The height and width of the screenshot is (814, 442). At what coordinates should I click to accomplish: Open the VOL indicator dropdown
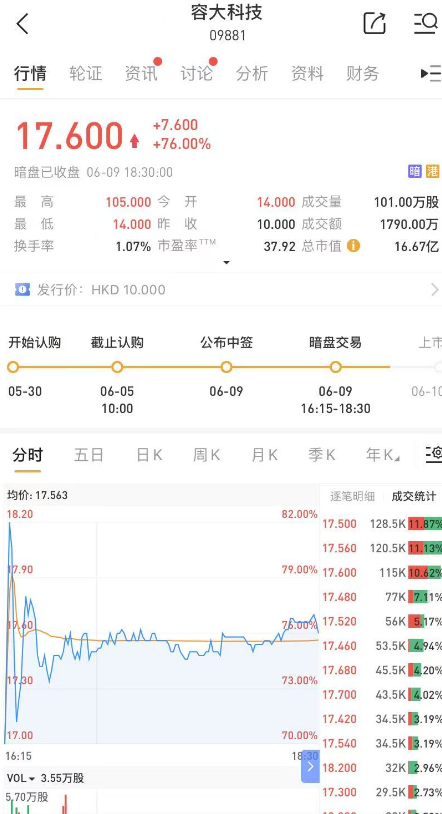click(x=21, y=778)
